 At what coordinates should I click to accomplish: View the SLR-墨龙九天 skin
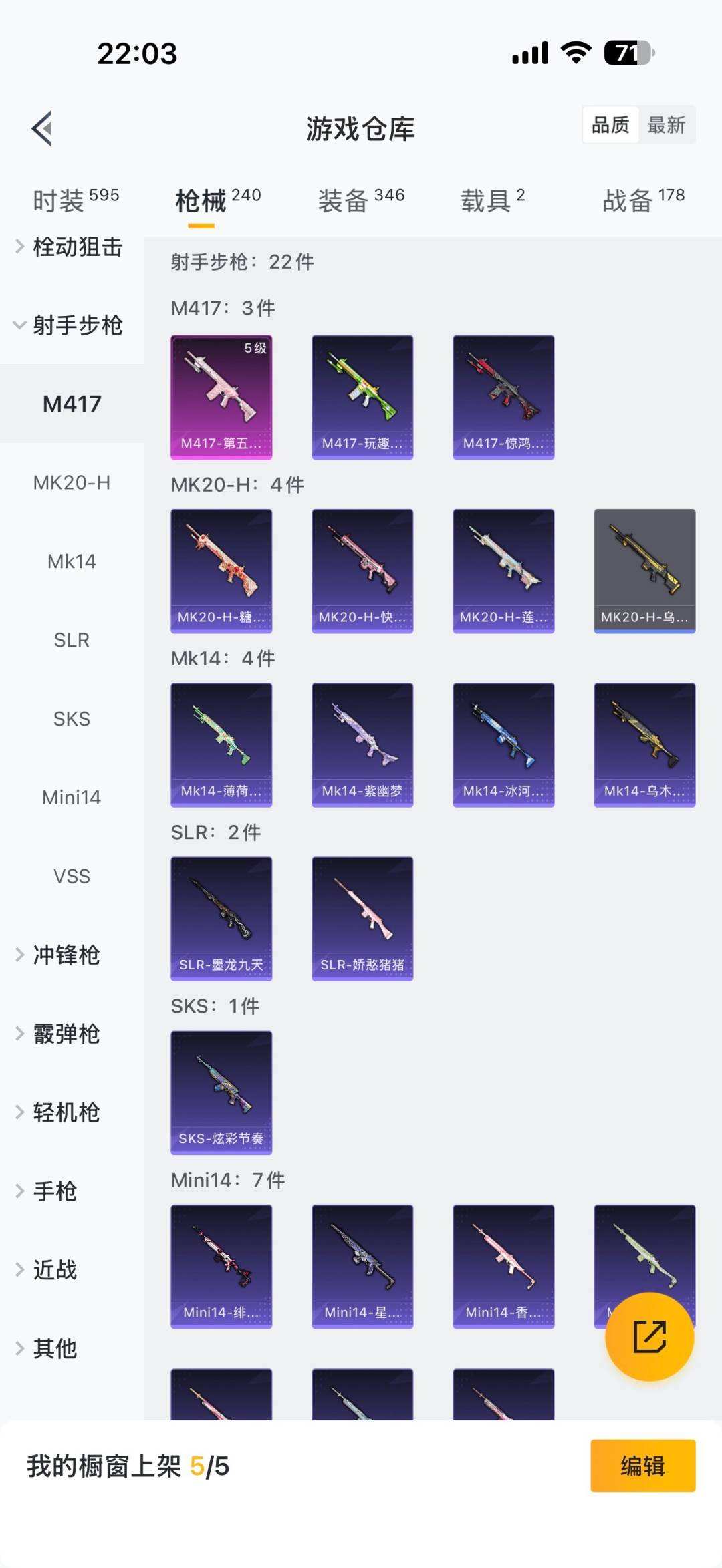tap(221, 918)
